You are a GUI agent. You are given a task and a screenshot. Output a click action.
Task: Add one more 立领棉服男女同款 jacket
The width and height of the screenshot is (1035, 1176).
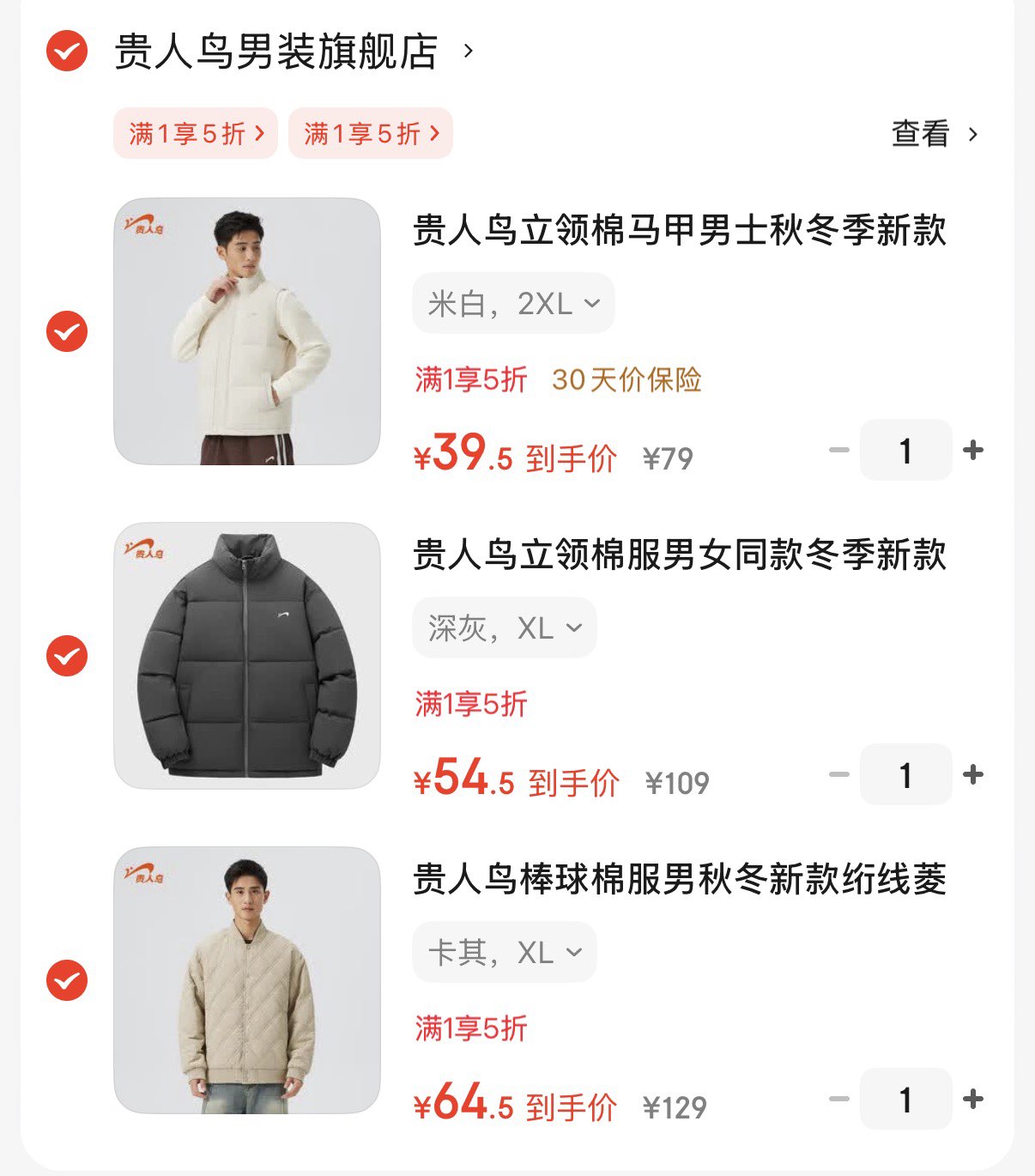click(x=973, y=774)
